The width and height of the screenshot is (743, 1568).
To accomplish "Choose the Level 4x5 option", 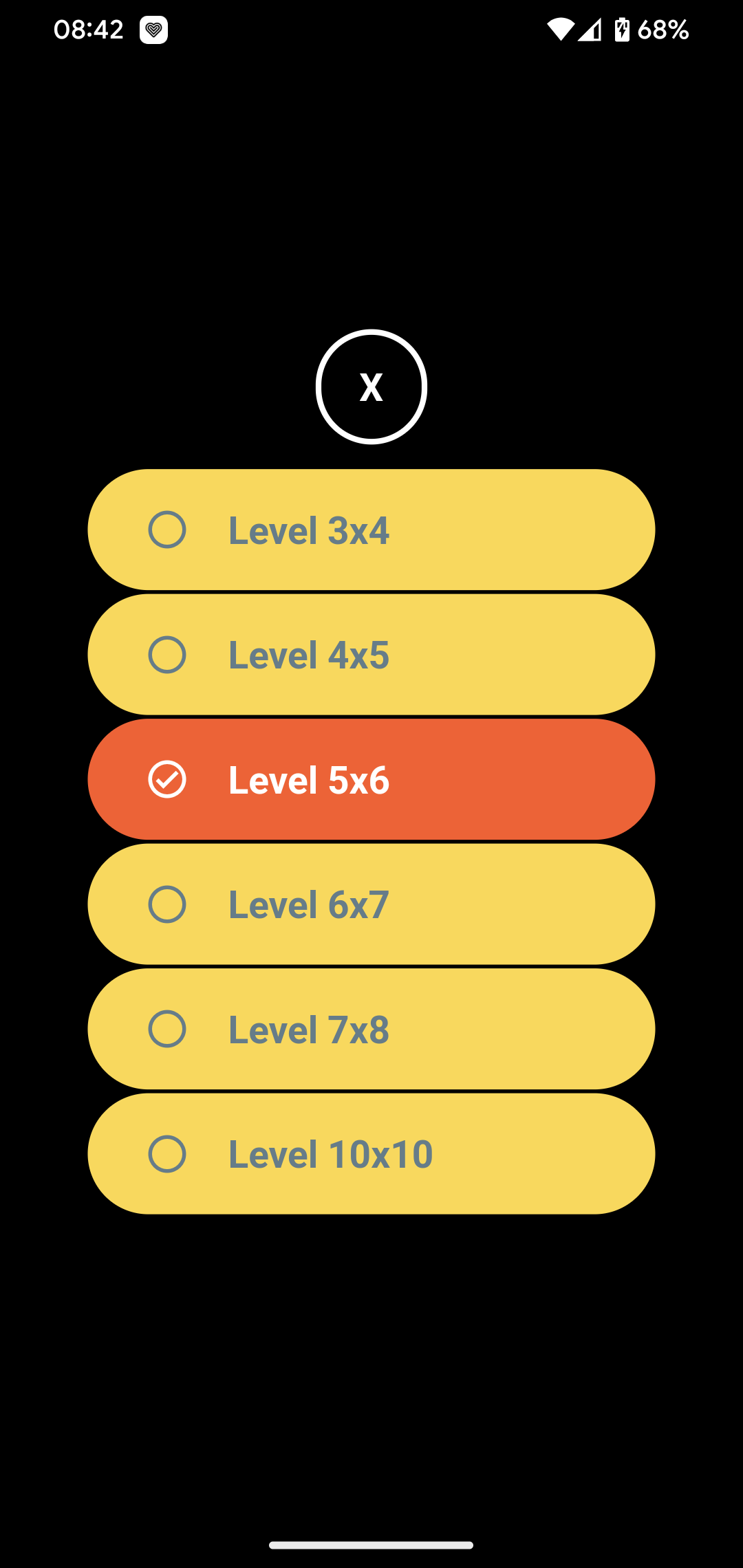I will tap(371, 655).
